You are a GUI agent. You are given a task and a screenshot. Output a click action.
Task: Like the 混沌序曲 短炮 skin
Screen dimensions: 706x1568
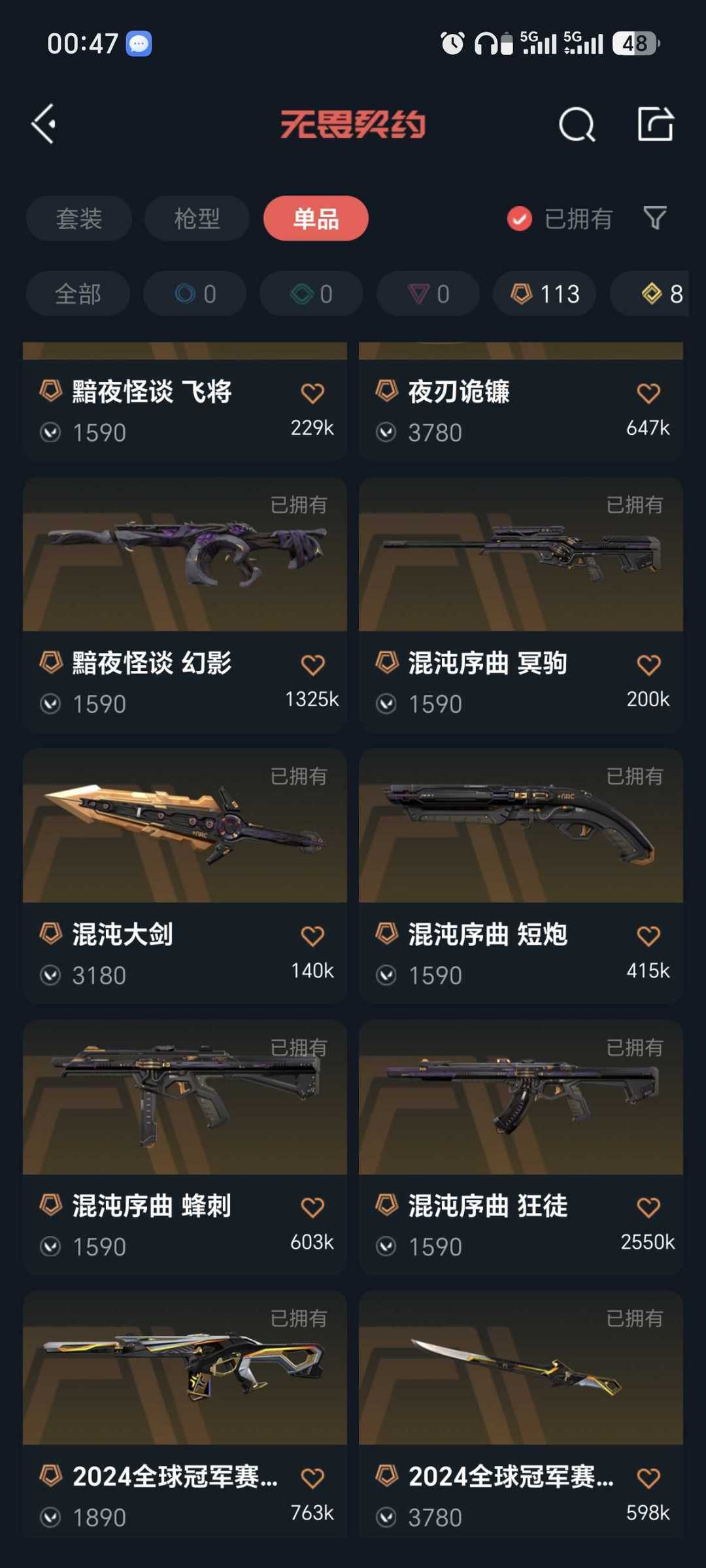[x=648, y=936]
